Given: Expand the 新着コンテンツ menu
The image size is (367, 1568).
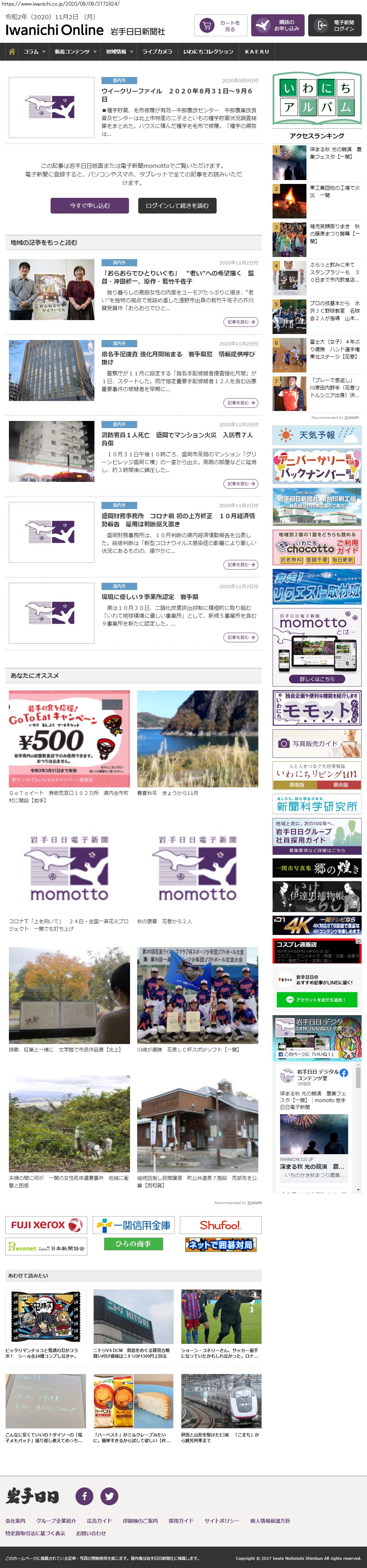Looking at the screenshot, I should (x=75, y=52).
